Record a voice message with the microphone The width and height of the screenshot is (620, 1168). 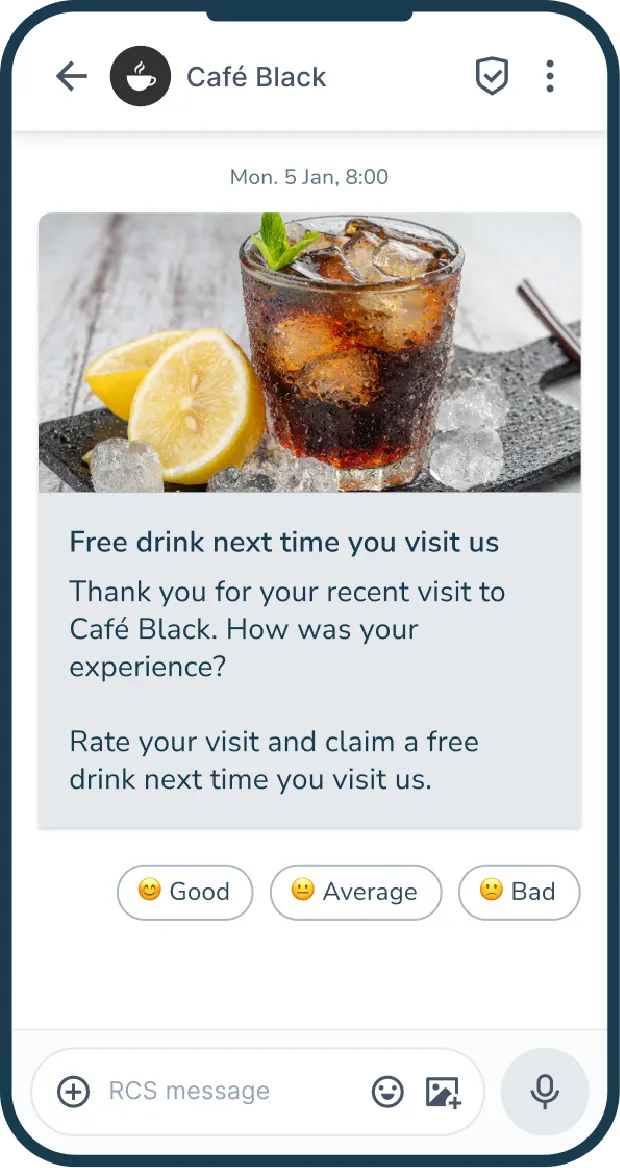point(544,1091)
